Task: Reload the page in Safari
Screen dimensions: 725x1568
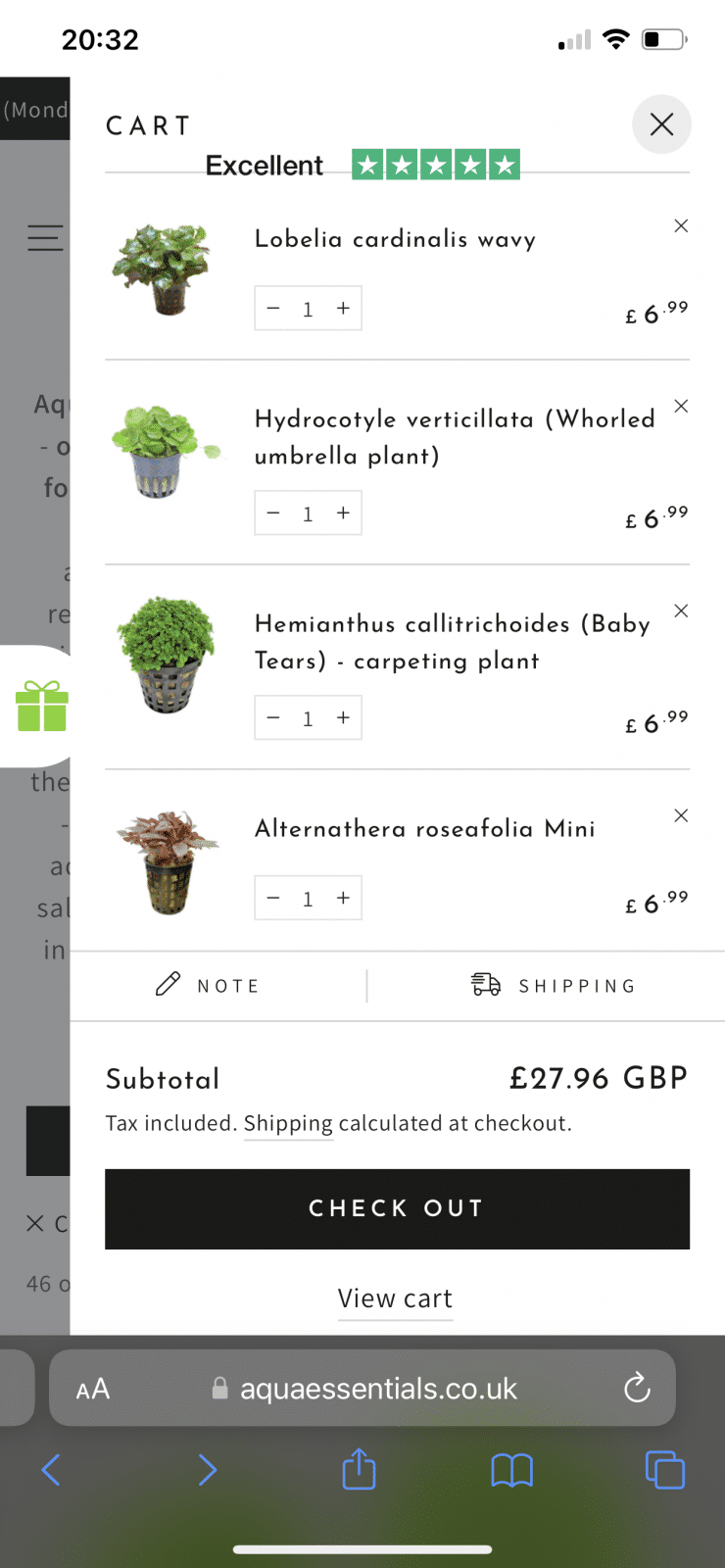Action: coord(637,1388)
